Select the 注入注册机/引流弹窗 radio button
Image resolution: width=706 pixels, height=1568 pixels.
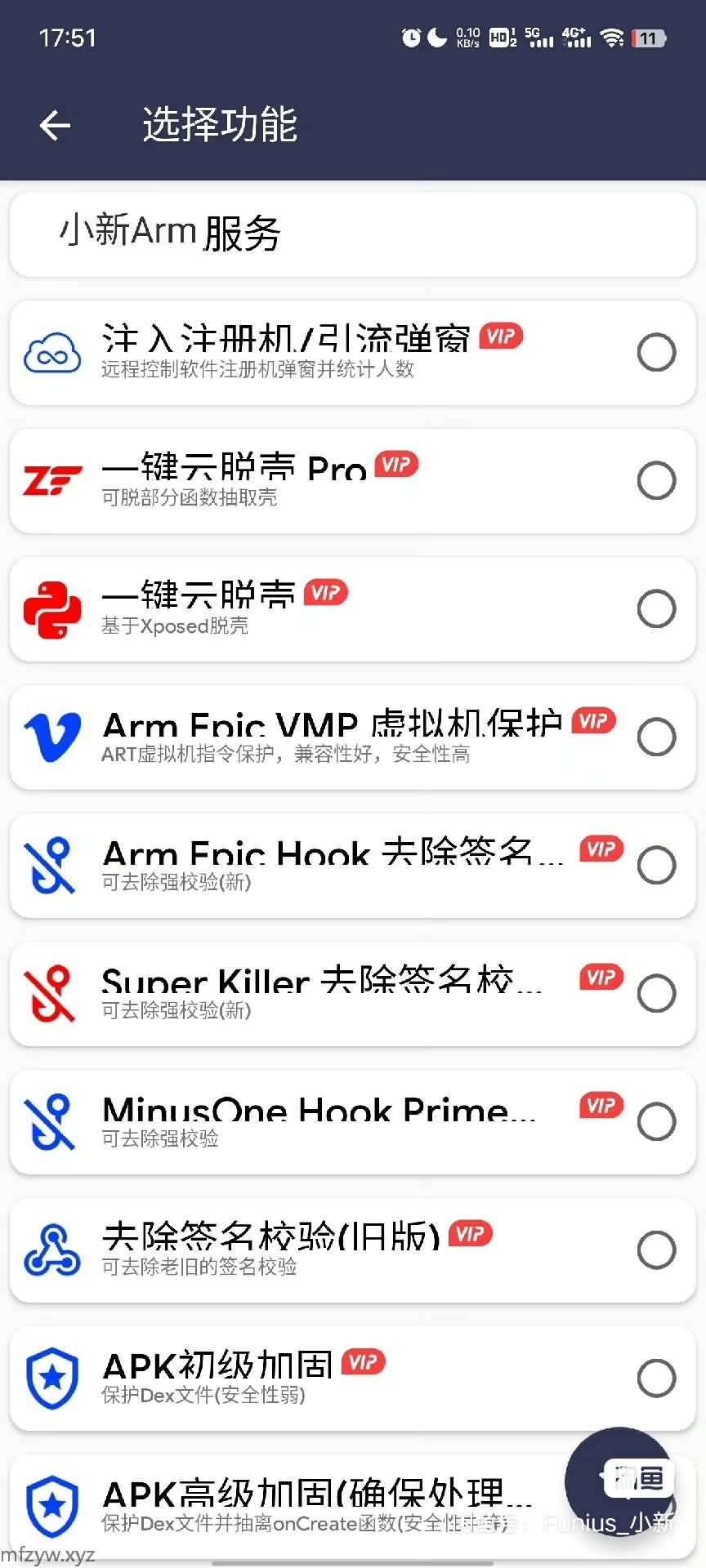(656, 353)
